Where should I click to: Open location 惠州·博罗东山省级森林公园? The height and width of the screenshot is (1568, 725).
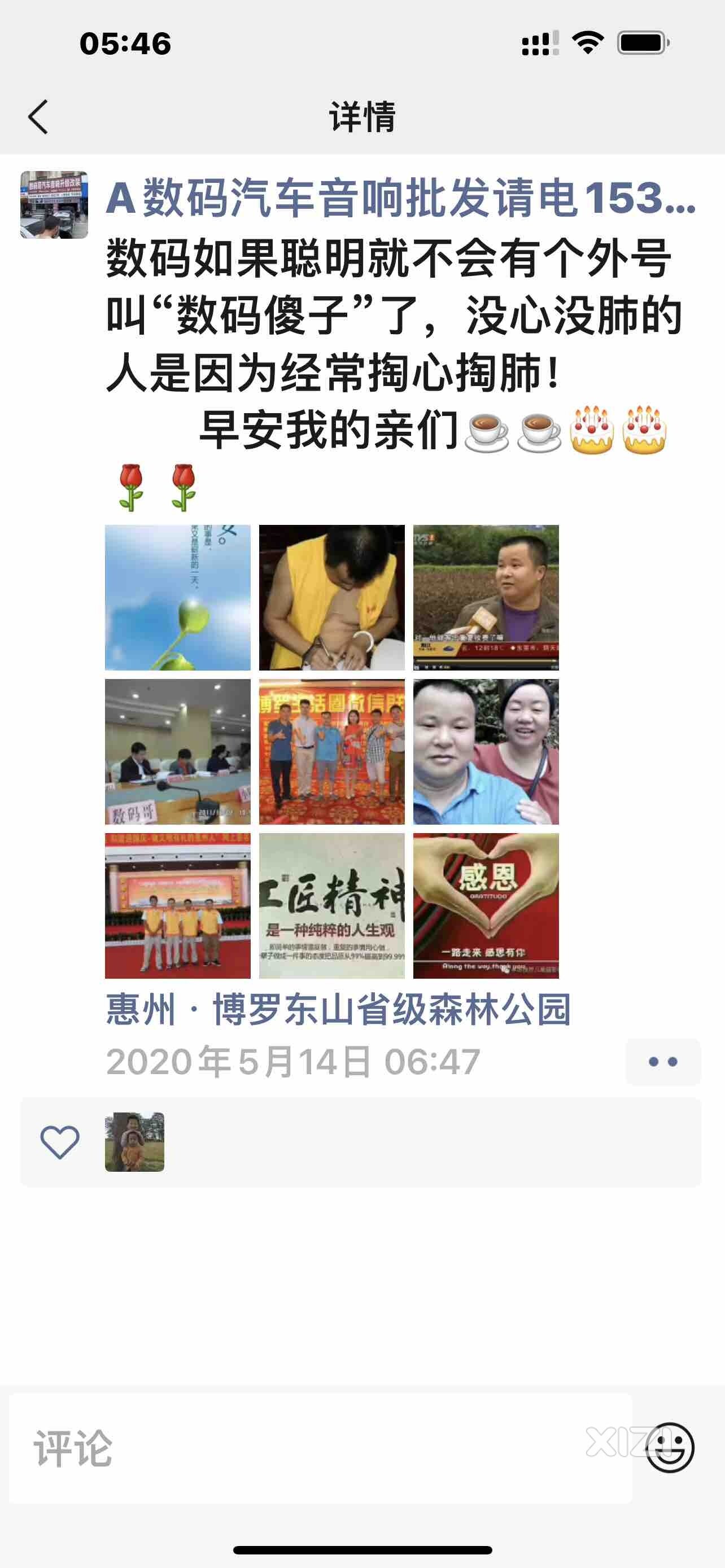338,1010
